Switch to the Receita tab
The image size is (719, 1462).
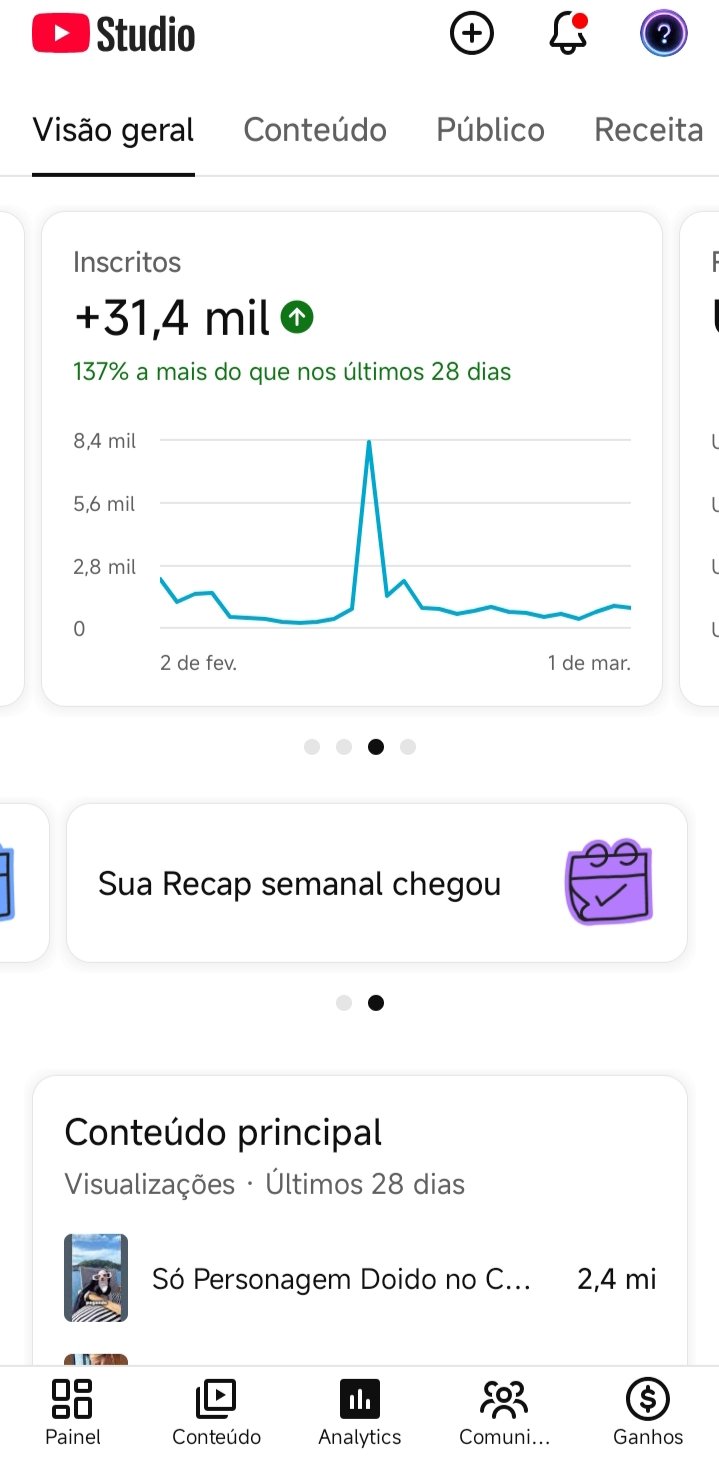click(648, 130)
